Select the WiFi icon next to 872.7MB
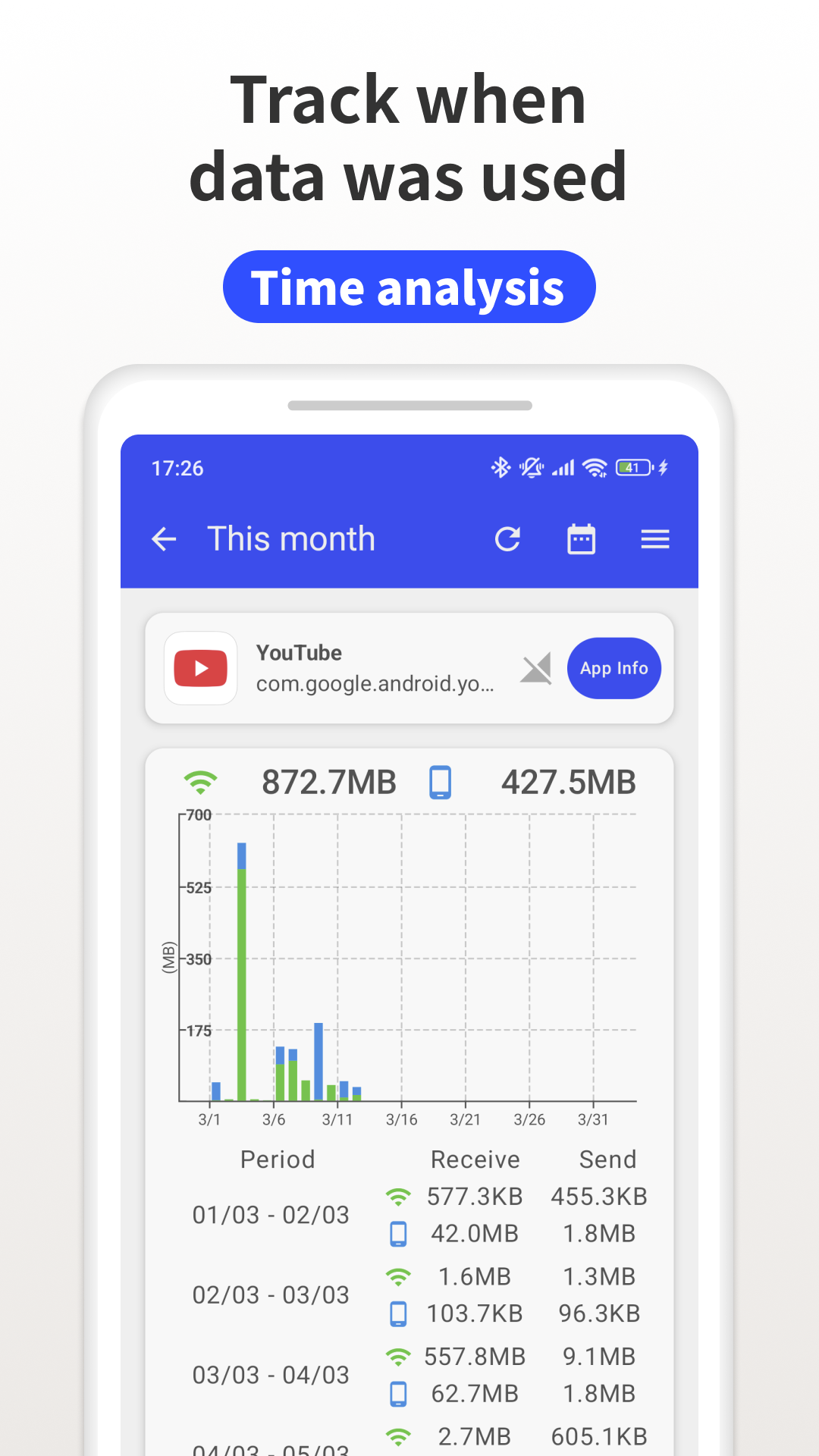The height and width of the screenshot is (1456, 819). (200, 781)
